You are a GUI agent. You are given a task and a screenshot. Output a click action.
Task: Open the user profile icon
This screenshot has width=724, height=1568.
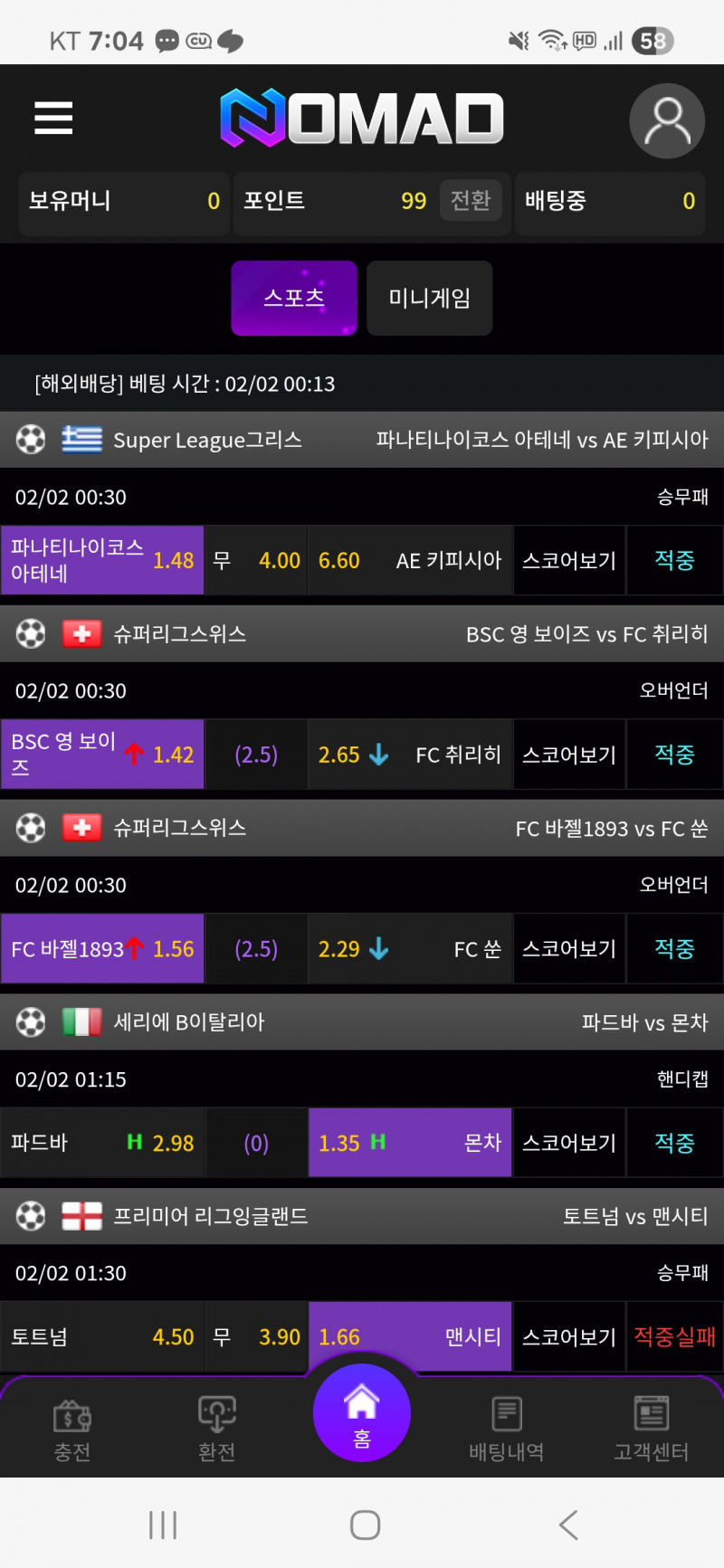(x=667, y=121)
